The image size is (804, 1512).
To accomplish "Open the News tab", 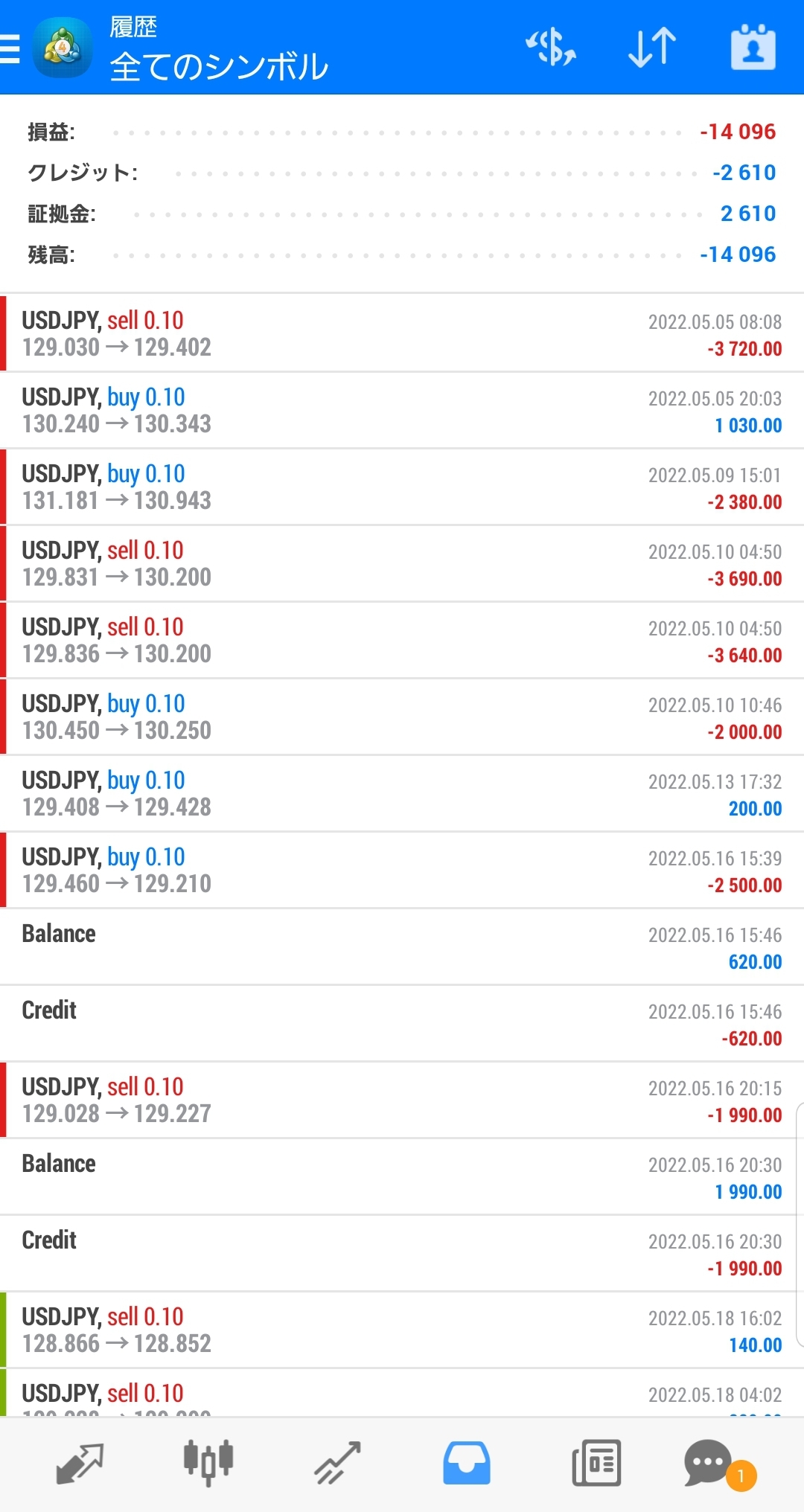I will pyautogui.click(x=596, y=1463).
